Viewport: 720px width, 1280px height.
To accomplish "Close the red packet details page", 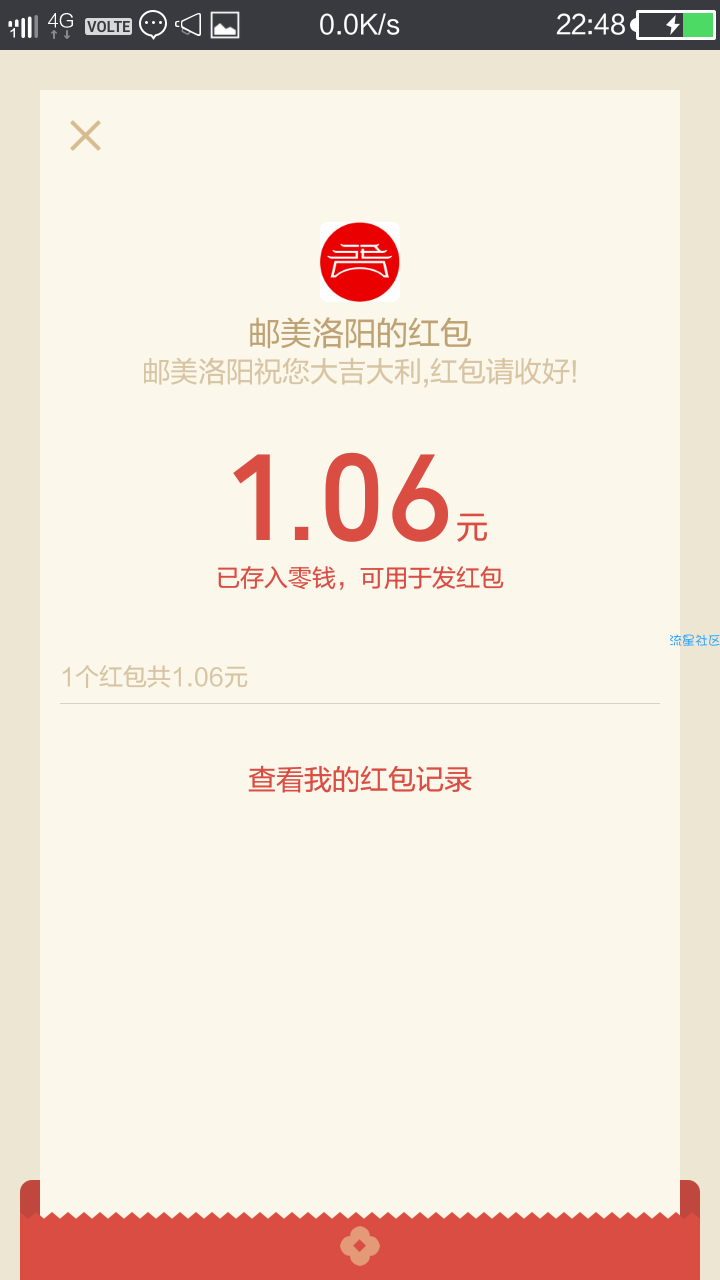I will [85, 136].
